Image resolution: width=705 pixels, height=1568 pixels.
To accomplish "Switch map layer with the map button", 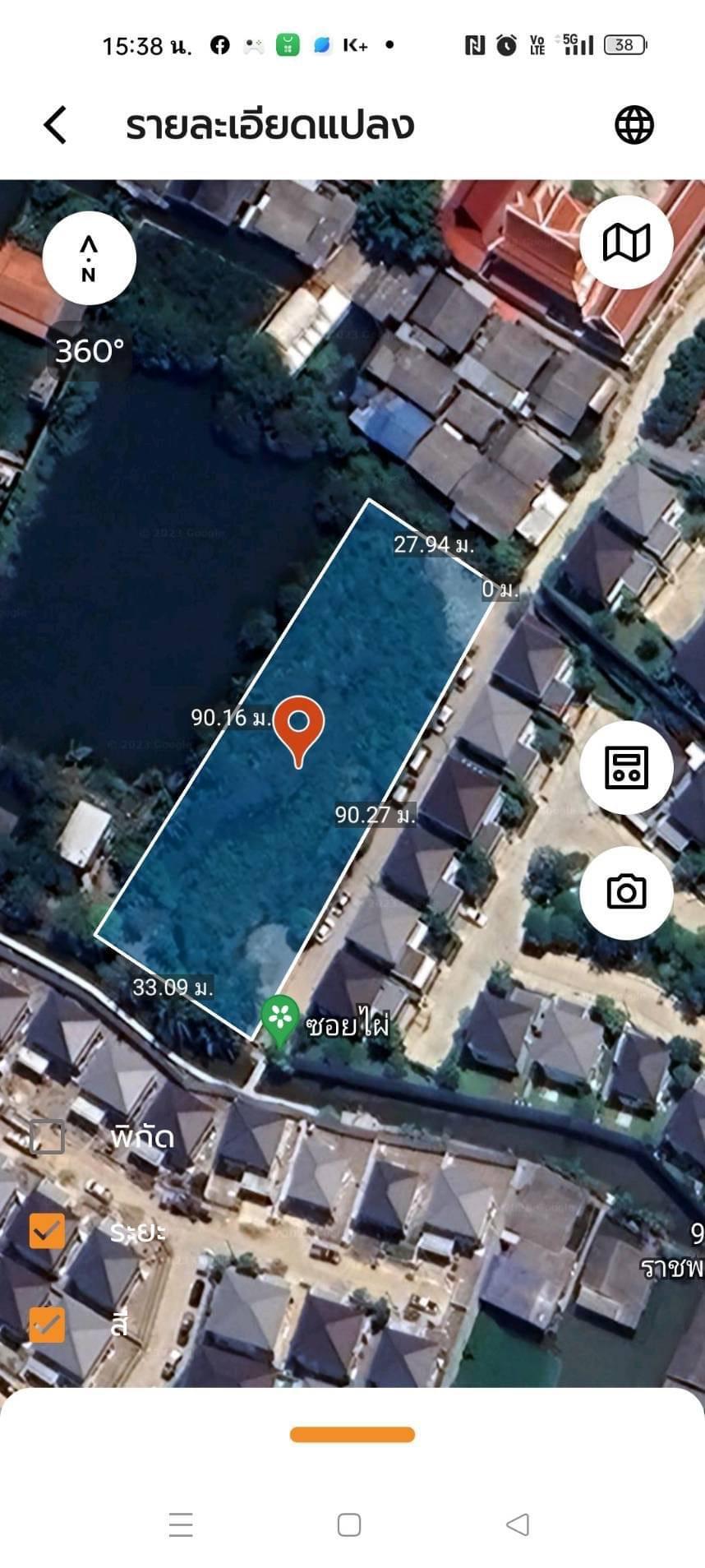I will (626, 243).
